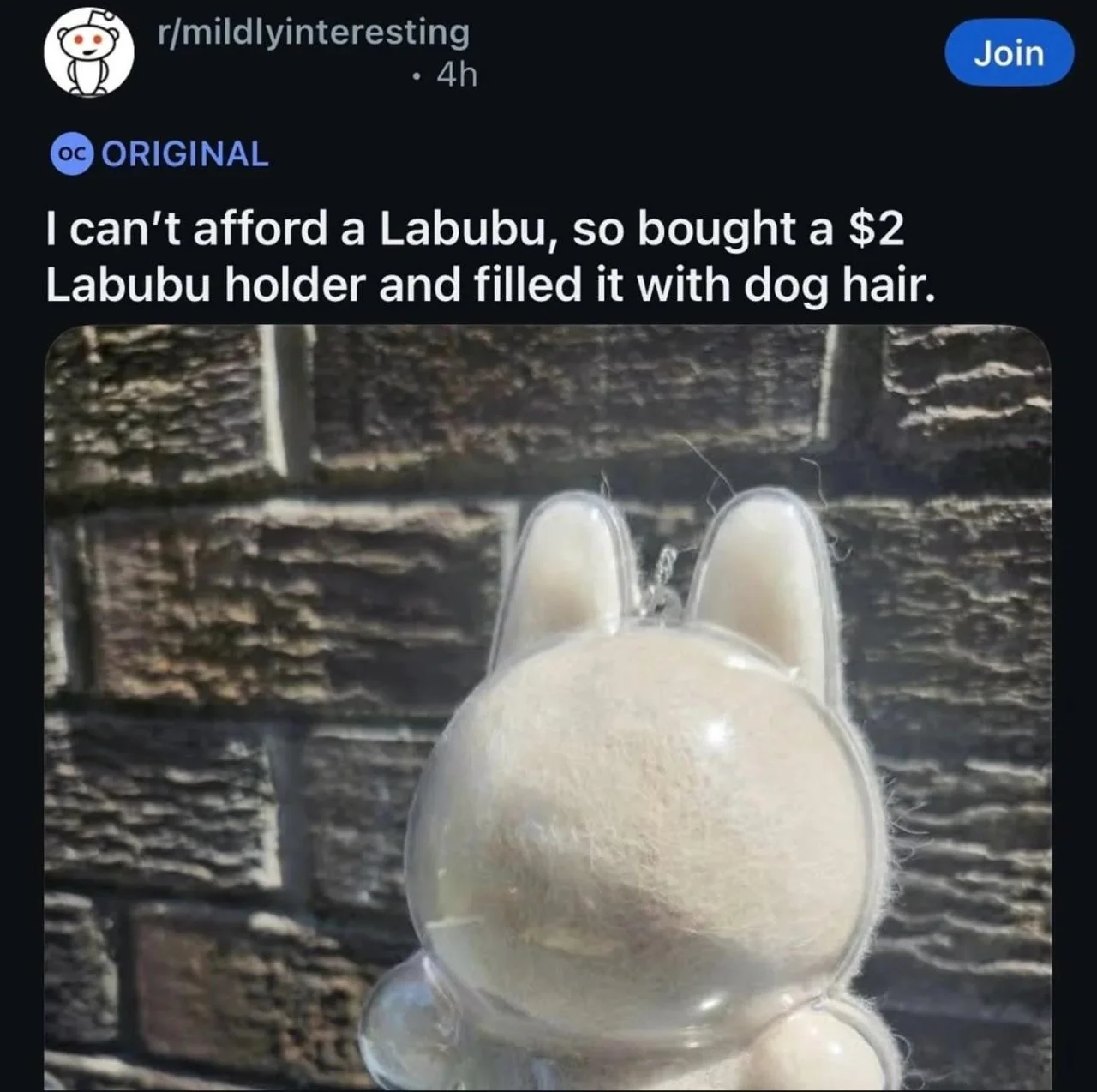Image resolution: width=1097 pixels, height=1092 pixels.
Task: Join the r/mildlyinteresting community
Action: point(1008,53)
